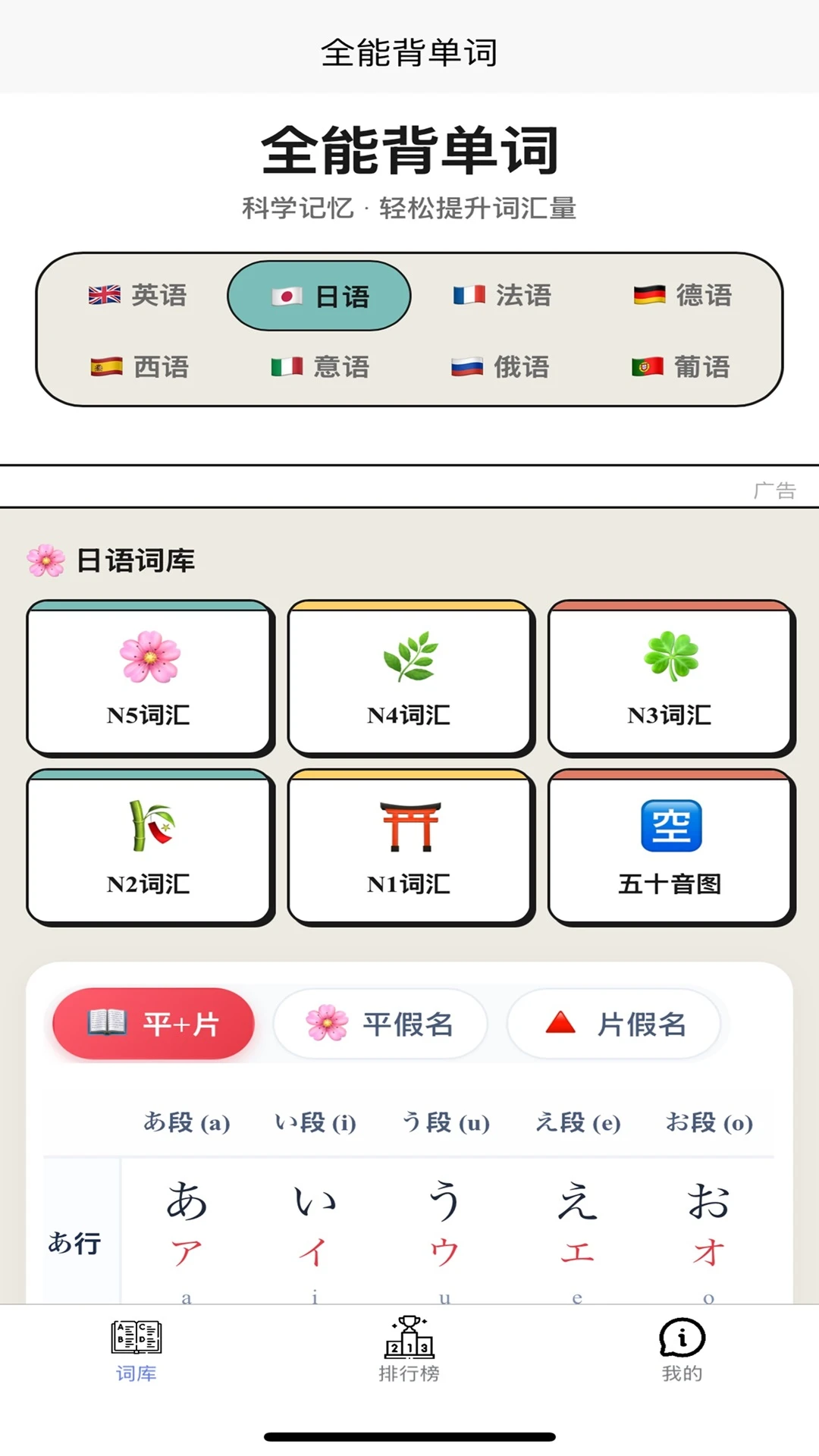
Task: Select the 平+片 view
Action: [153, 1024]
